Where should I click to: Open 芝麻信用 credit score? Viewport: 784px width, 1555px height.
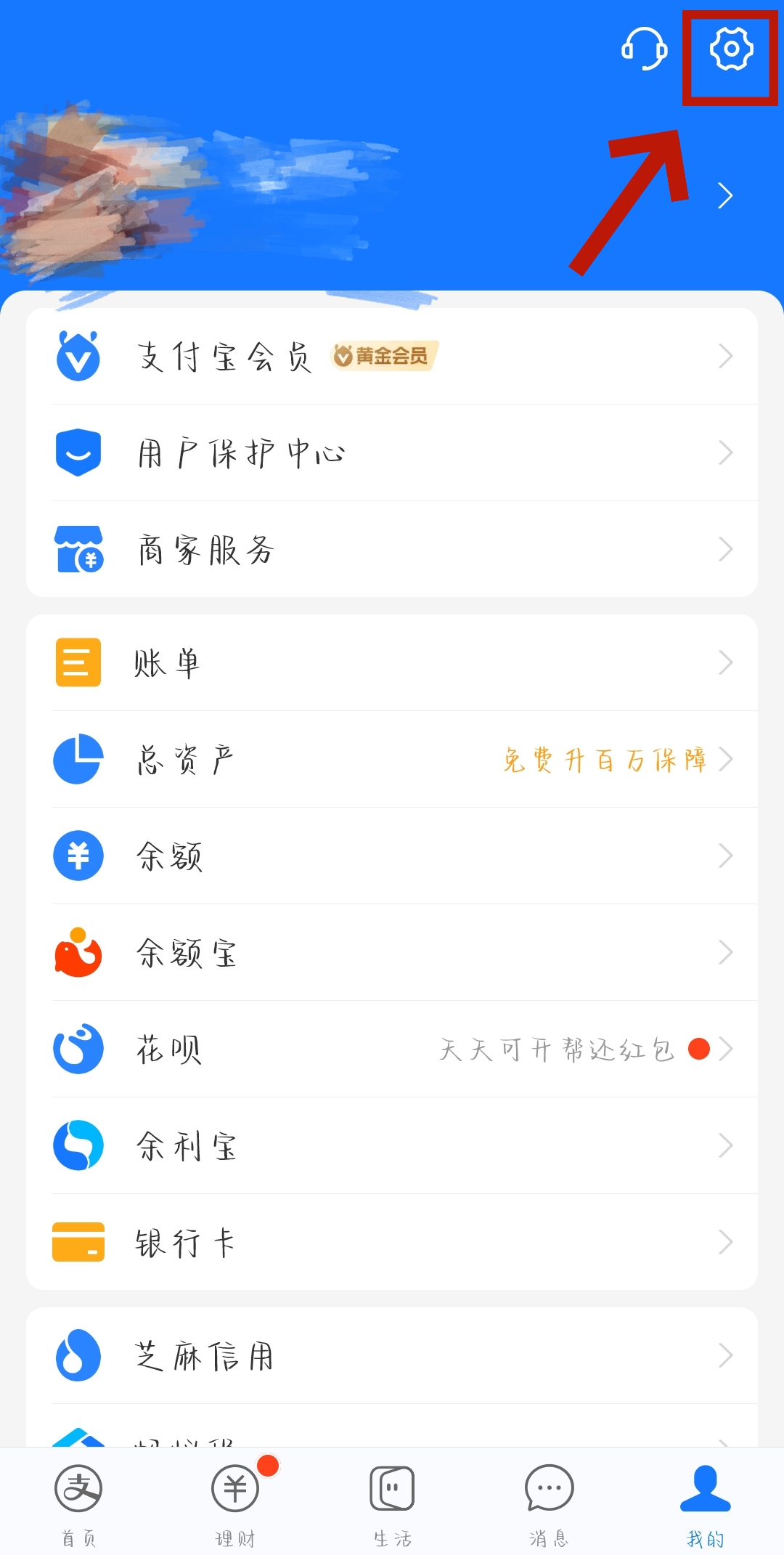coord(392,1355)
